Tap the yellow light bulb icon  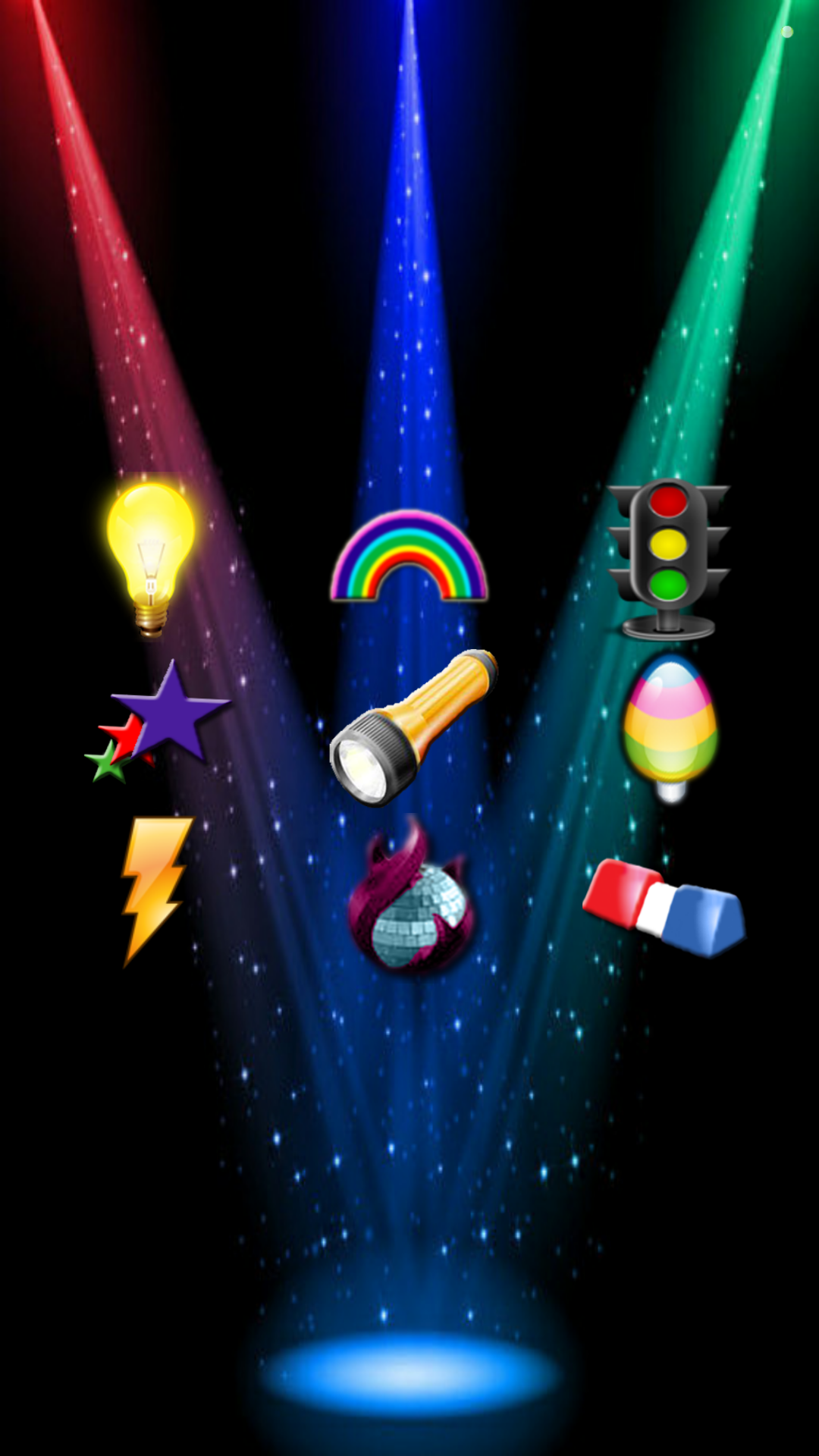coord(151,557)
